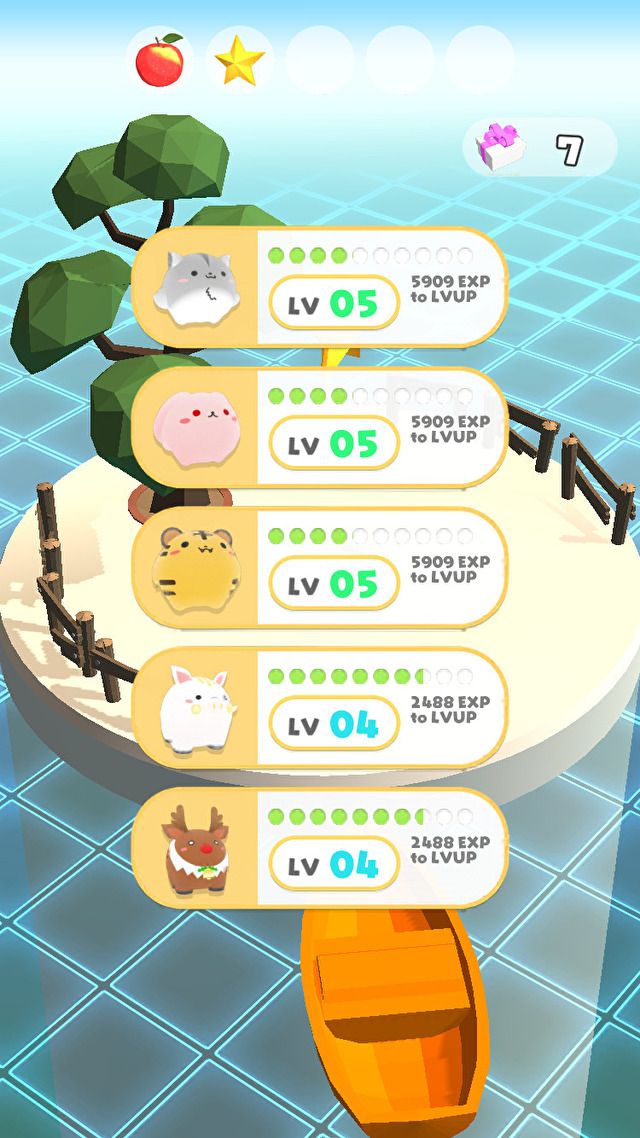Select the white unicorn LV 04 card
This screenshot has height=1138, width=640.
[320, 707]
